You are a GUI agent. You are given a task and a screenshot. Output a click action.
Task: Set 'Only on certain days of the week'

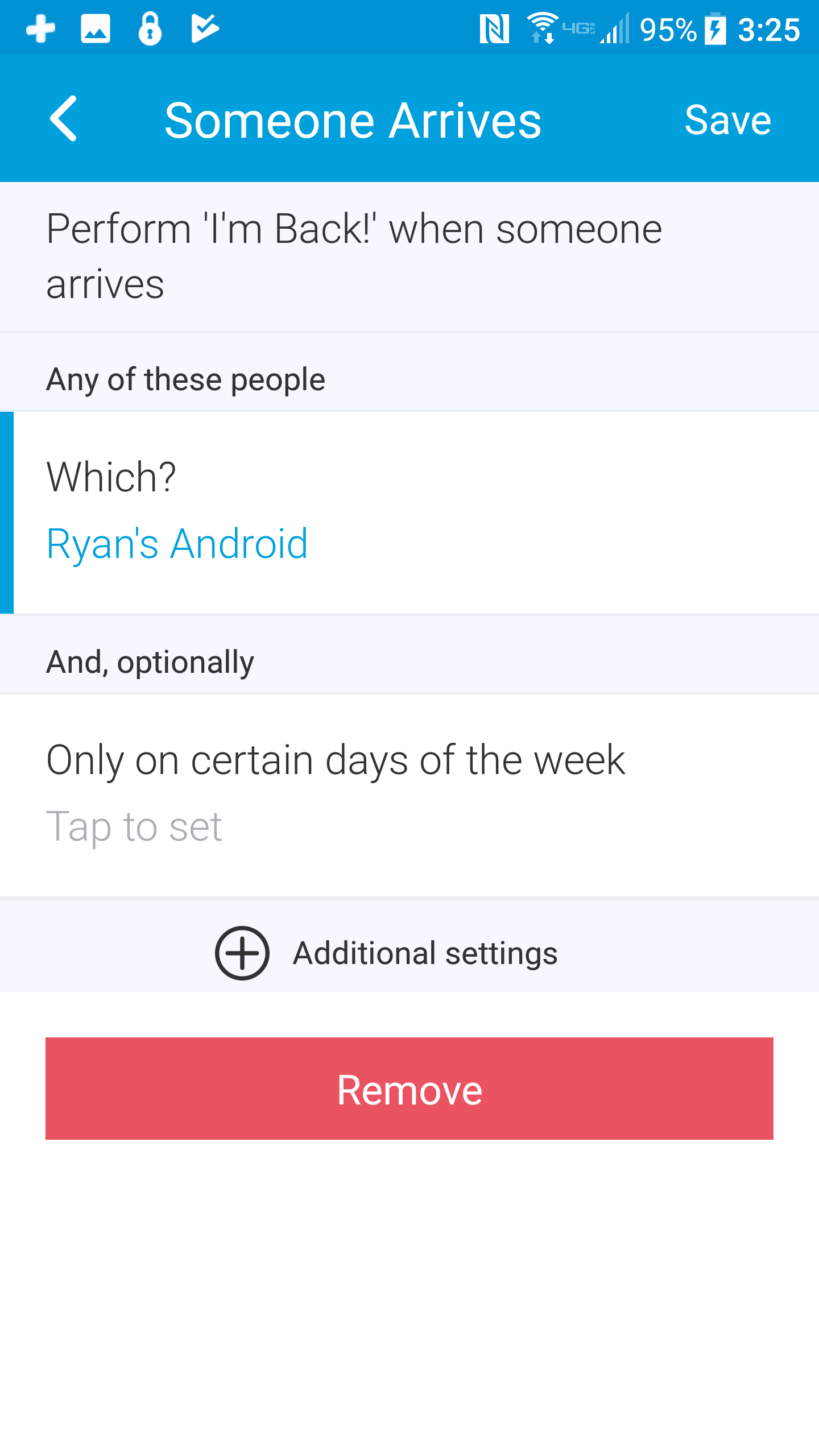click(x=409, y=793)
